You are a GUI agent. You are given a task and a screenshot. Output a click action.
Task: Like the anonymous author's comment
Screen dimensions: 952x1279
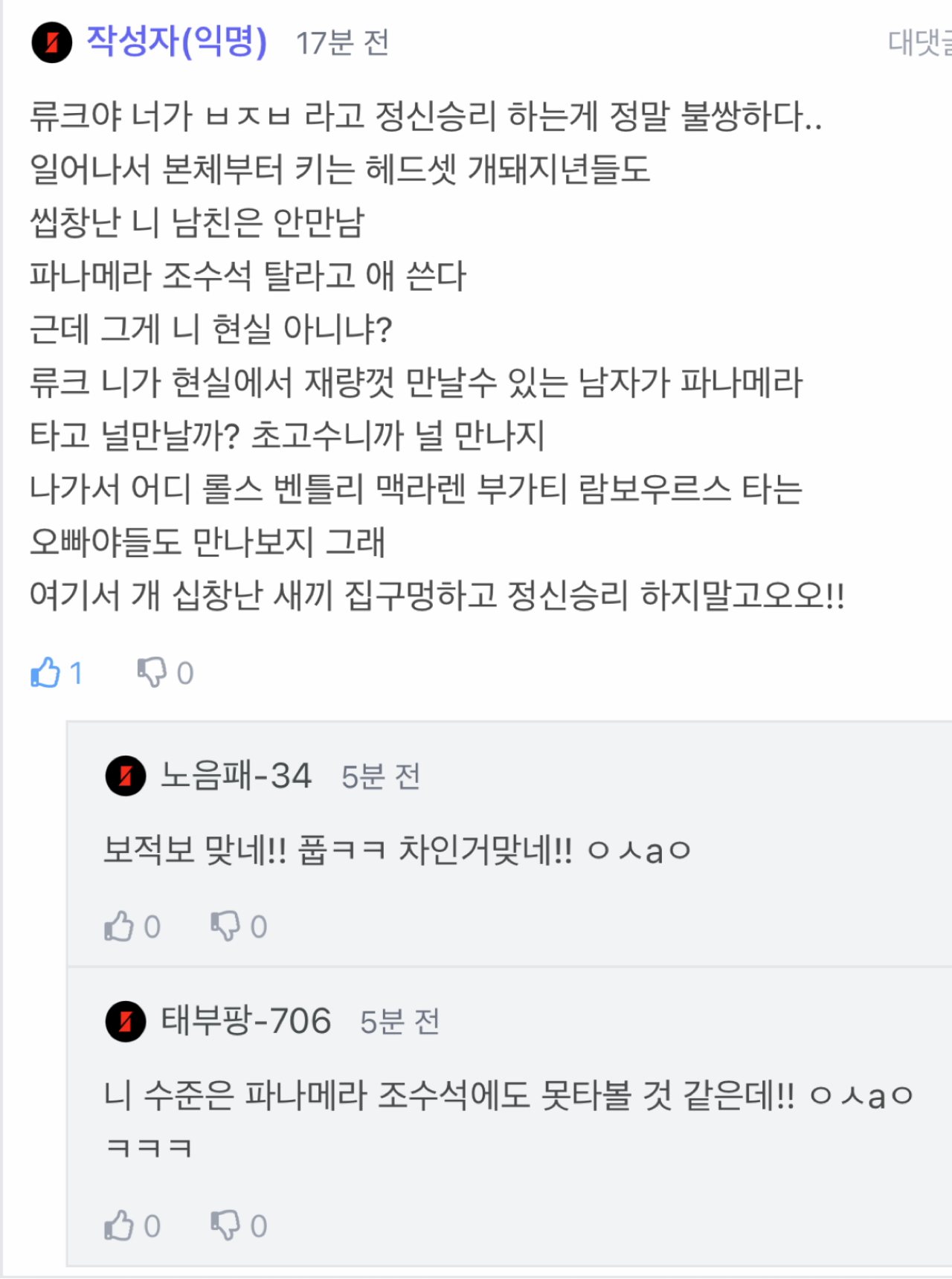(x=46, y=673)
